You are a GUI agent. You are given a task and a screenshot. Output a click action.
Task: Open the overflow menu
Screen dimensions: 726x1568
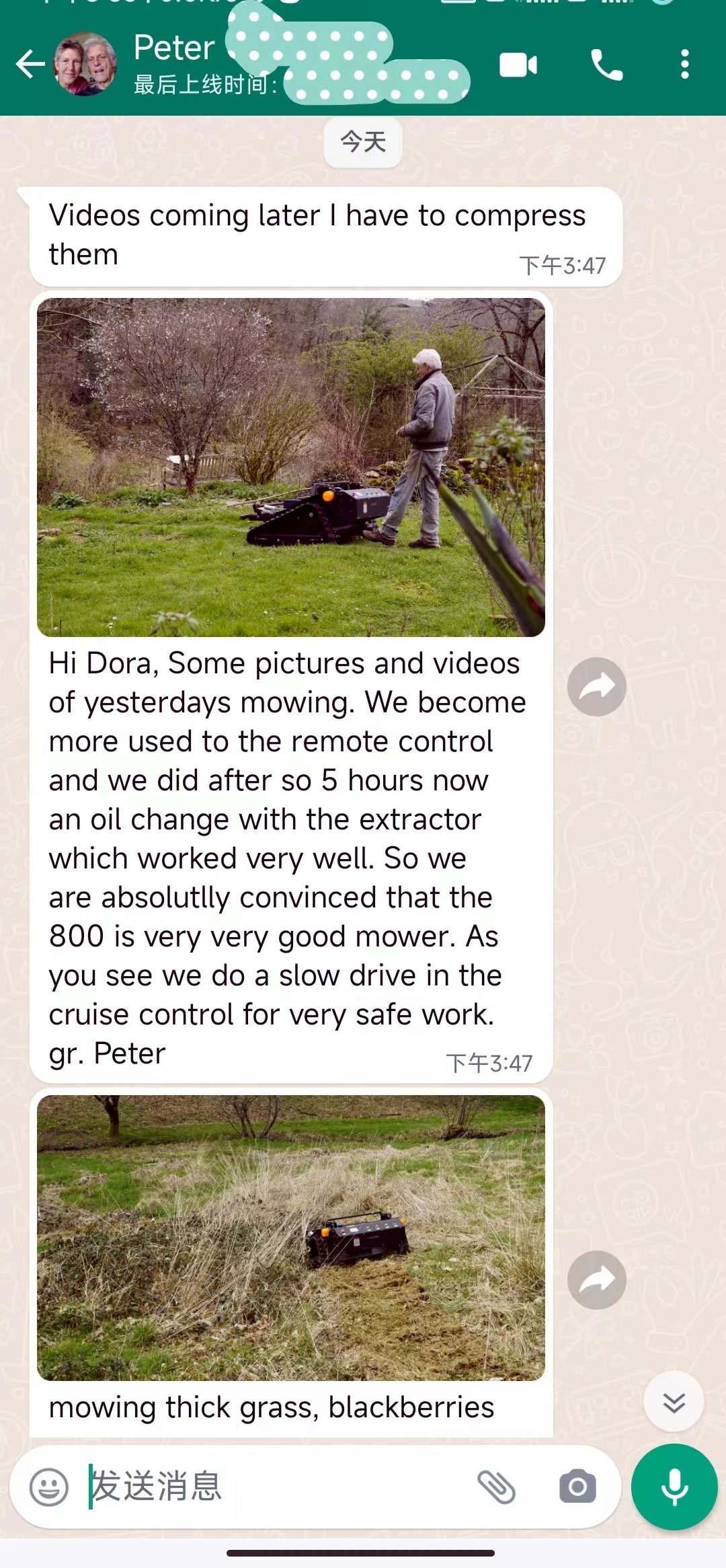[x=684, y=65]
